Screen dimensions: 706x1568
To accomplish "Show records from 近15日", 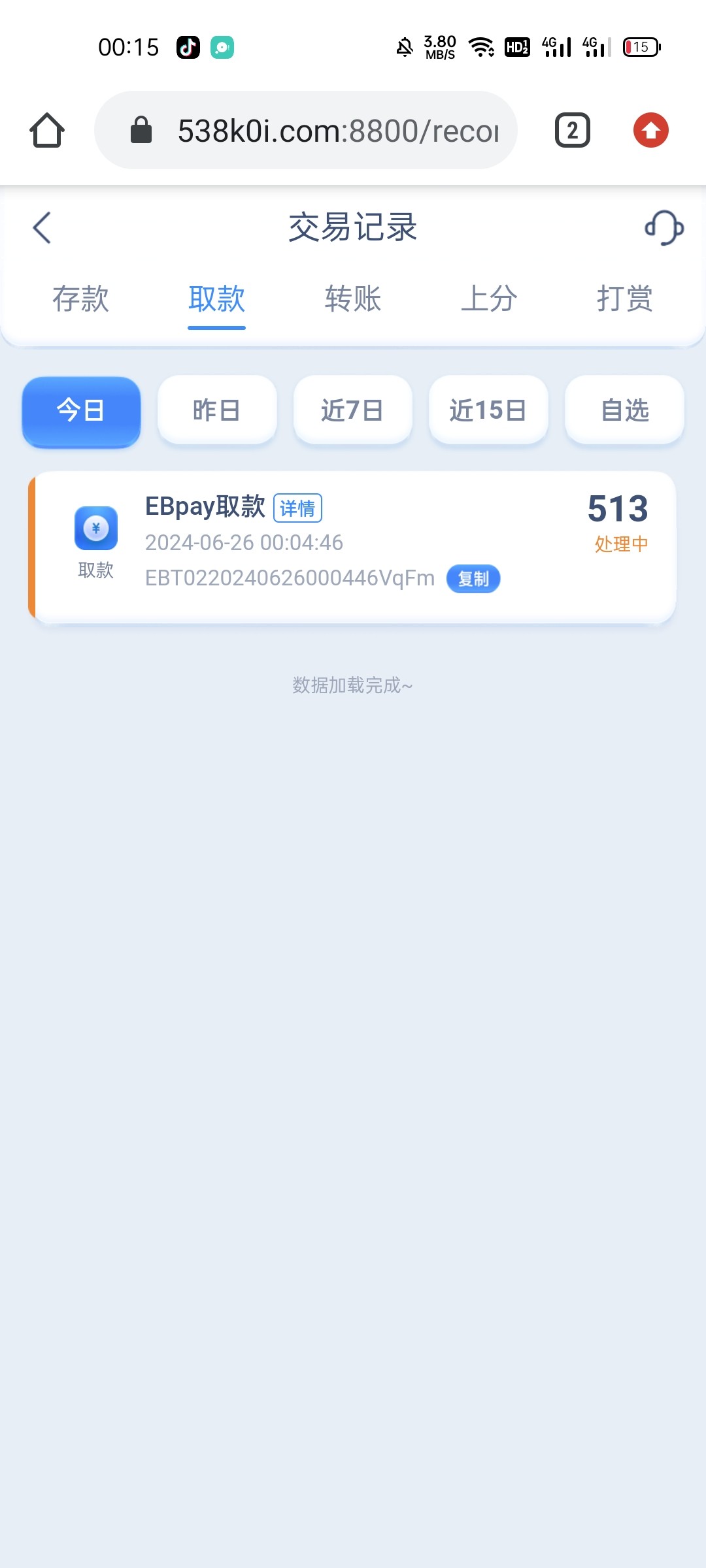I will (x=488, y=411).
